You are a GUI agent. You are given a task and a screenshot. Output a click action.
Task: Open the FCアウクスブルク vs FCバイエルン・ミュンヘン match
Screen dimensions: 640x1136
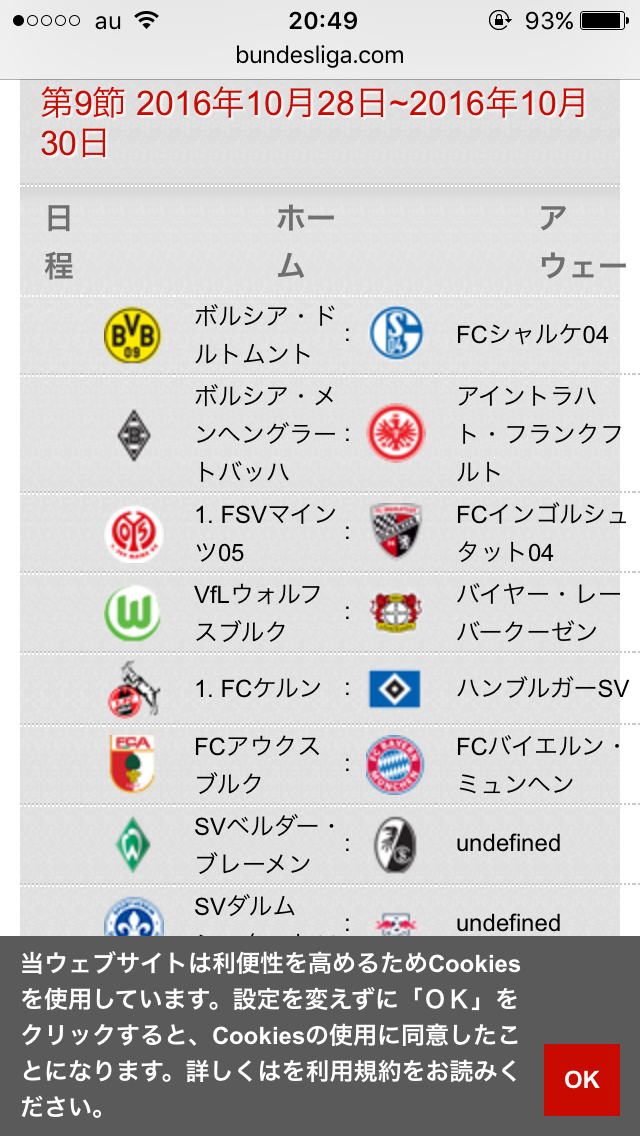tap(348, 764)
